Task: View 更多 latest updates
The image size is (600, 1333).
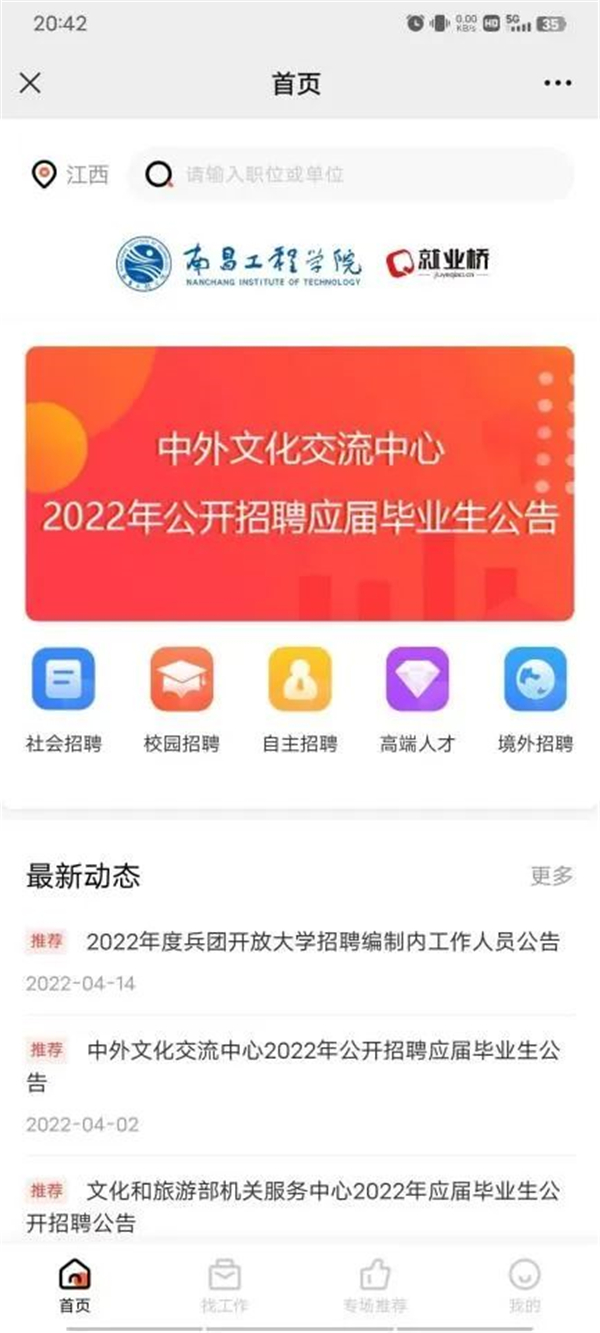Action: [551, 876]
